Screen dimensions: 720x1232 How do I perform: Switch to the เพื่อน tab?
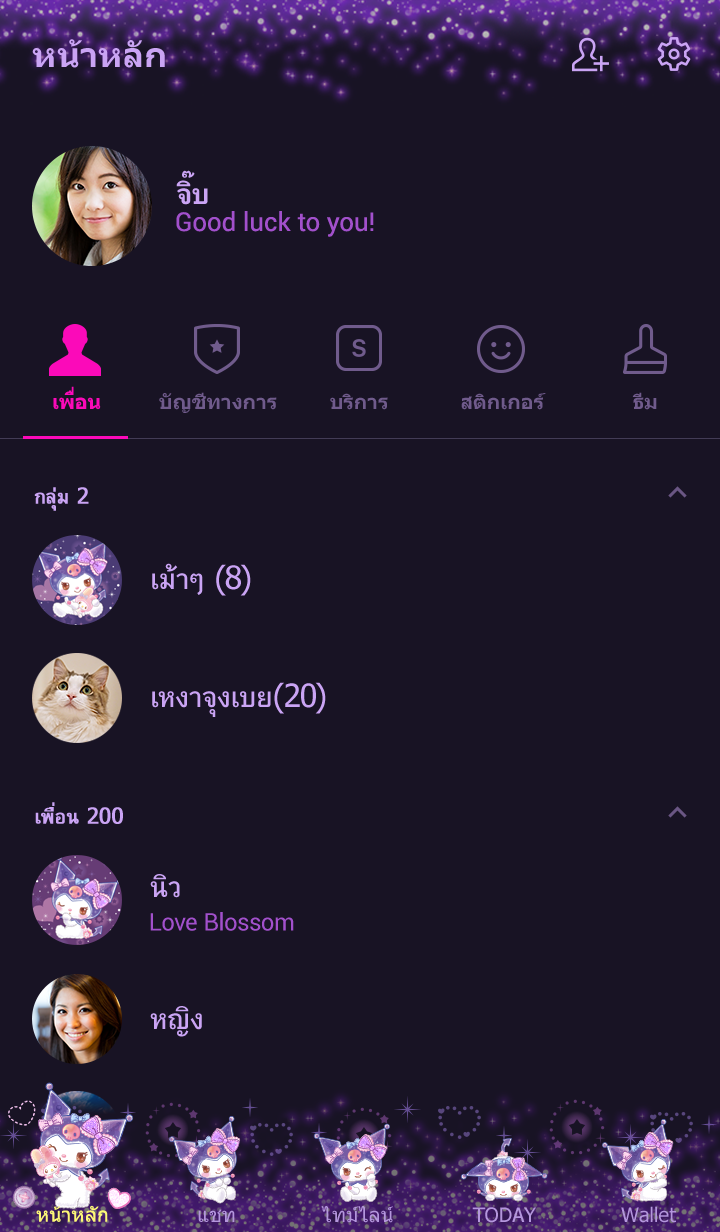click(76, 370)
